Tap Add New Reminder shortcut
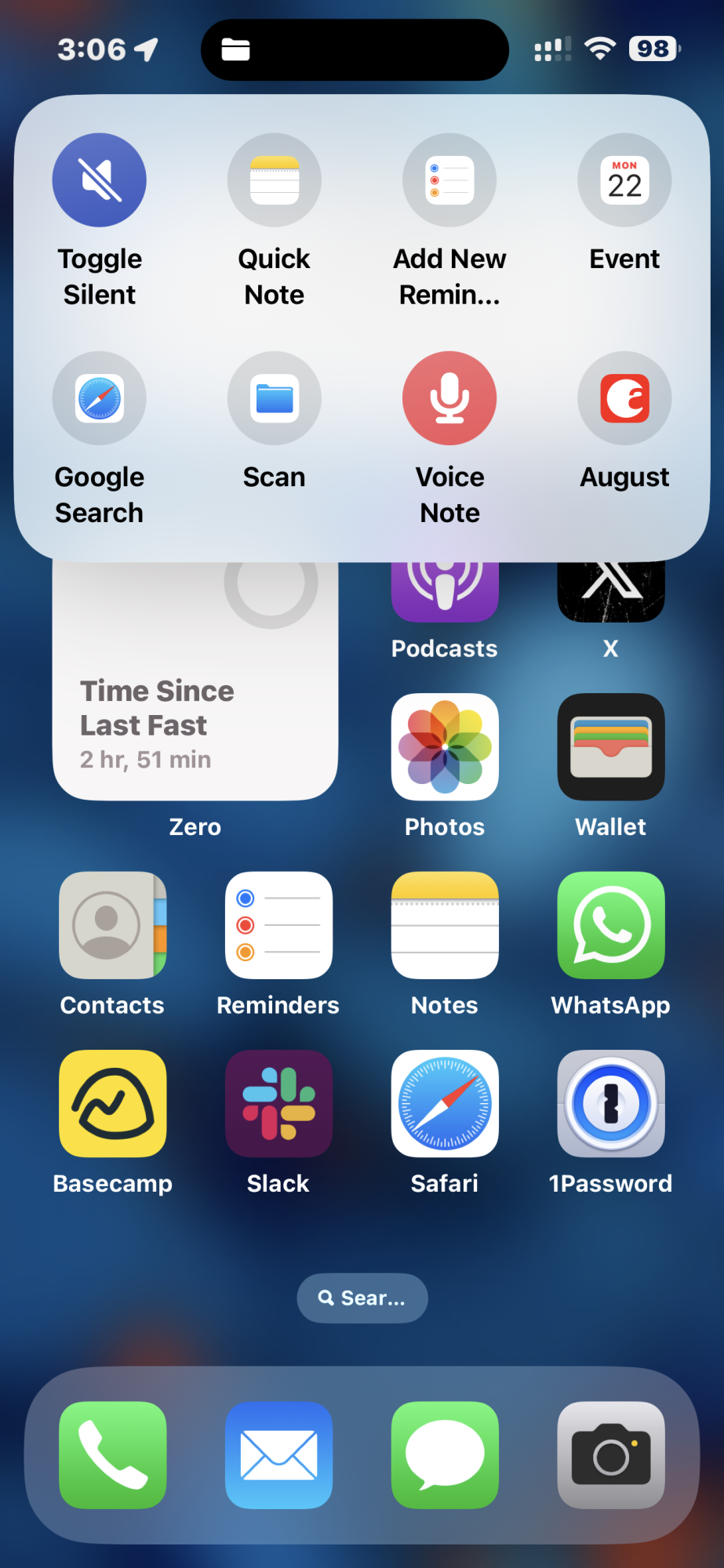724x1568 pixels. [449, 180]
